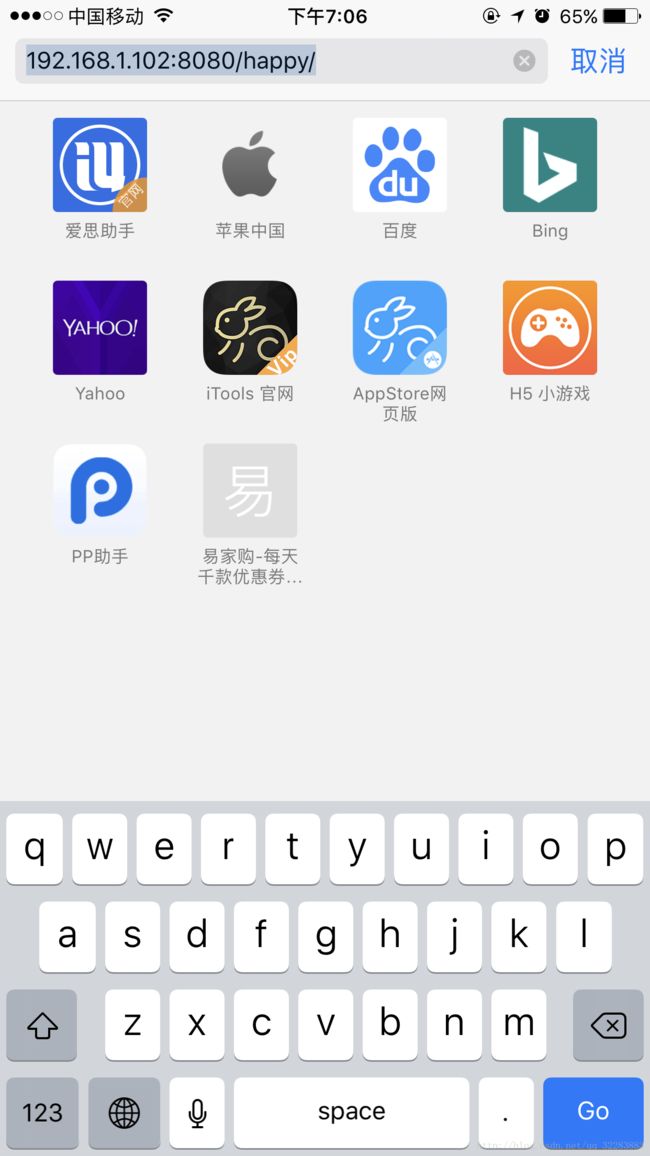Tap the blue Go key
Image resolution: width=650 pixels, height=1156 pixels.
pos(593,1111)
